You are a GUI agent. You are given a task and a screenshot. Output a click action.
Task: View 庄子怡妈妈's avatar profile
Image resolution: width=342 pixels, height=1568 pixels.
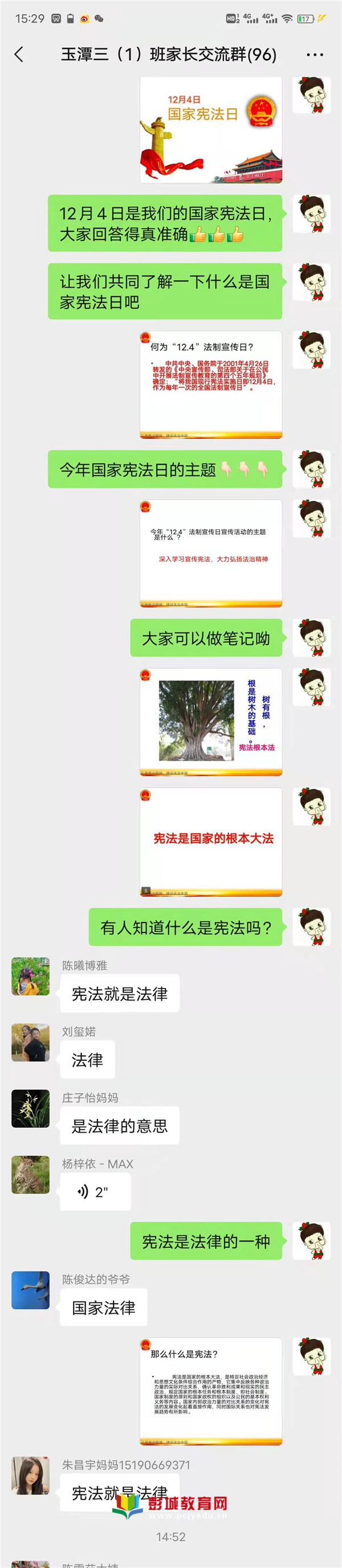coord(30,1108)
